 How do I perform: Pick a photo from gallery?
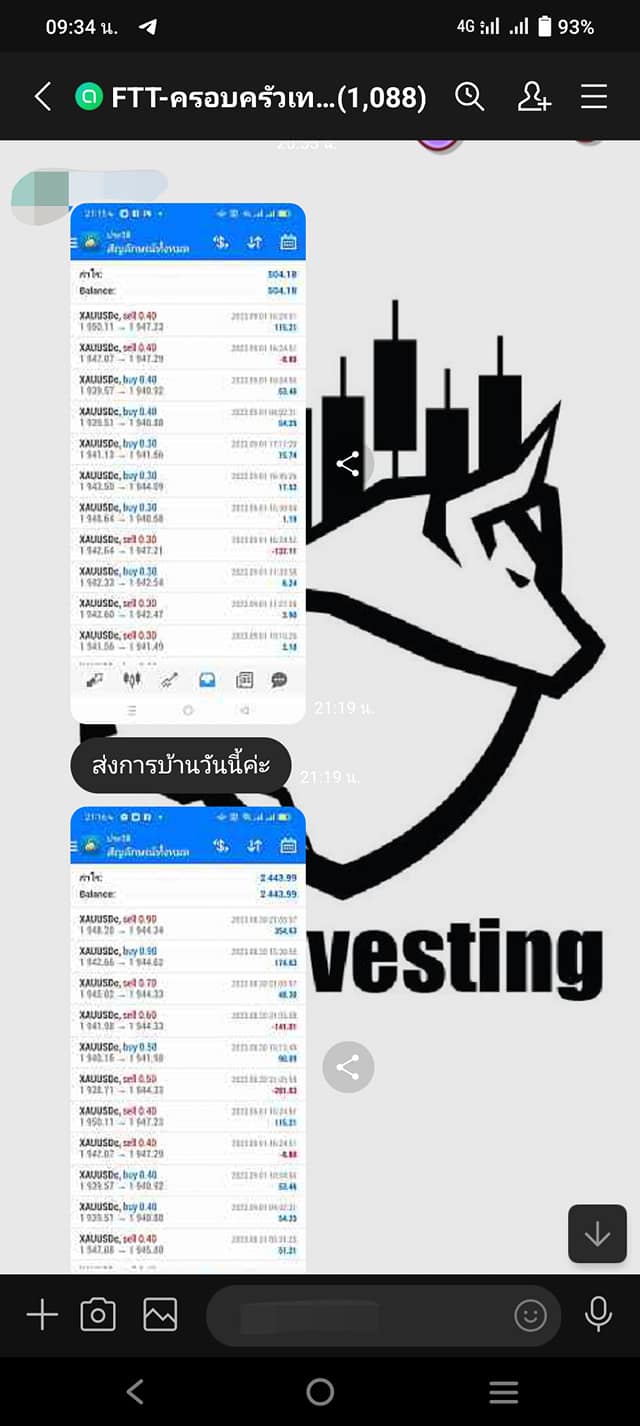[160, 1315]
